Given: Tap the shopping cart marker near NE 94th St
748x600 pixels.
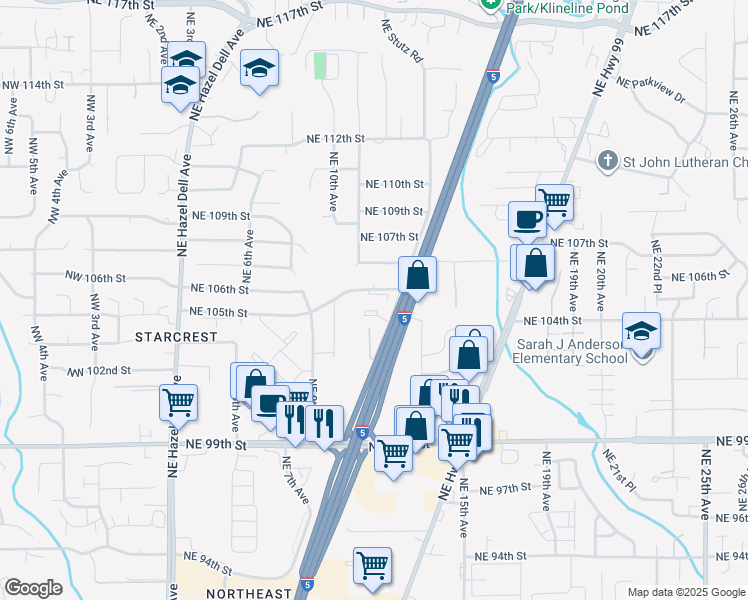Looking at the screenshot, I should click(373, 569).
